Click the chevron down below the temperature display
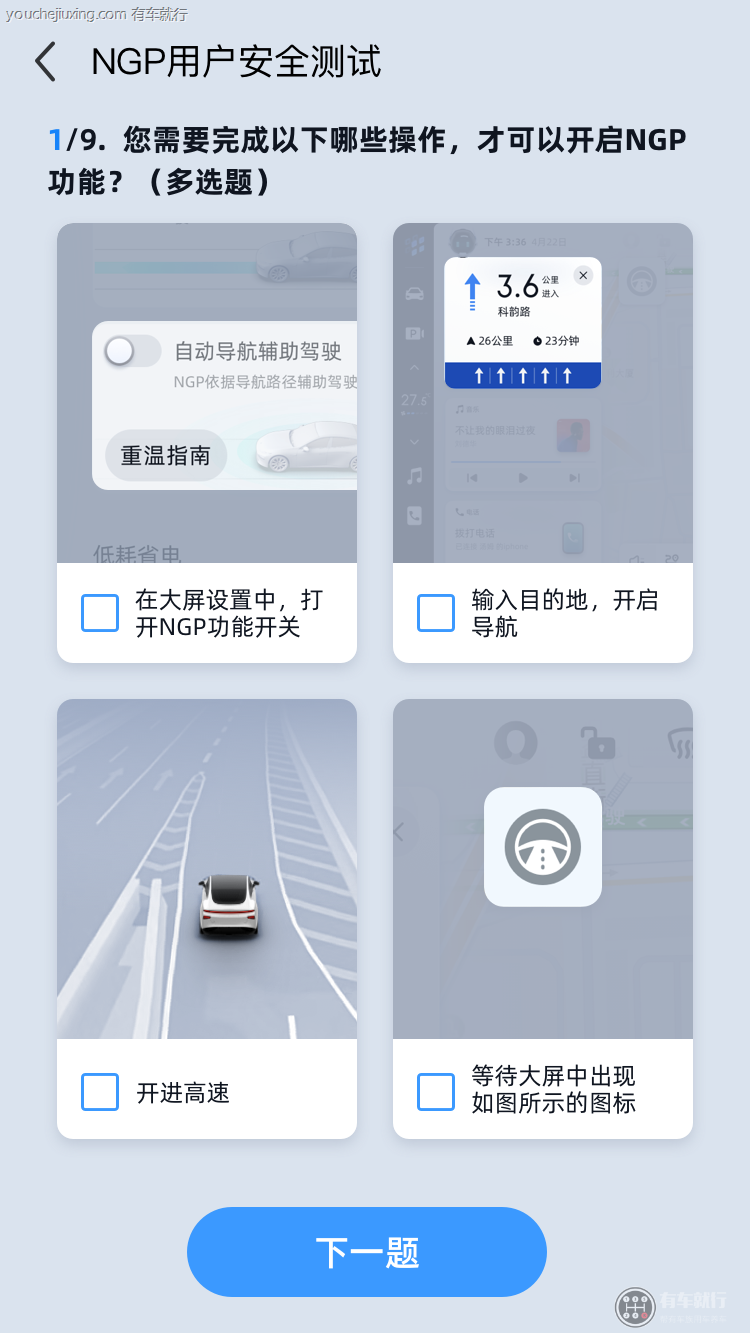The height and width of the screenshot is (1333, 750). click(x=414, y=441)
